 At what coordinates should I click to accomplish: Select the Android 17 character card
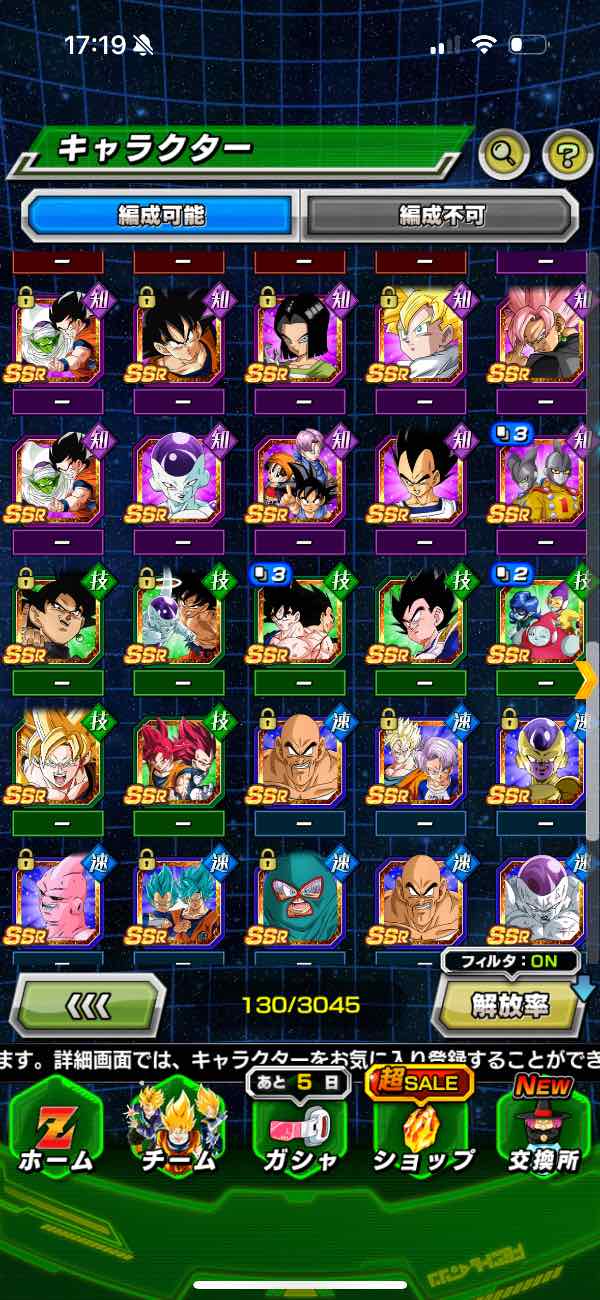point(300,337)
